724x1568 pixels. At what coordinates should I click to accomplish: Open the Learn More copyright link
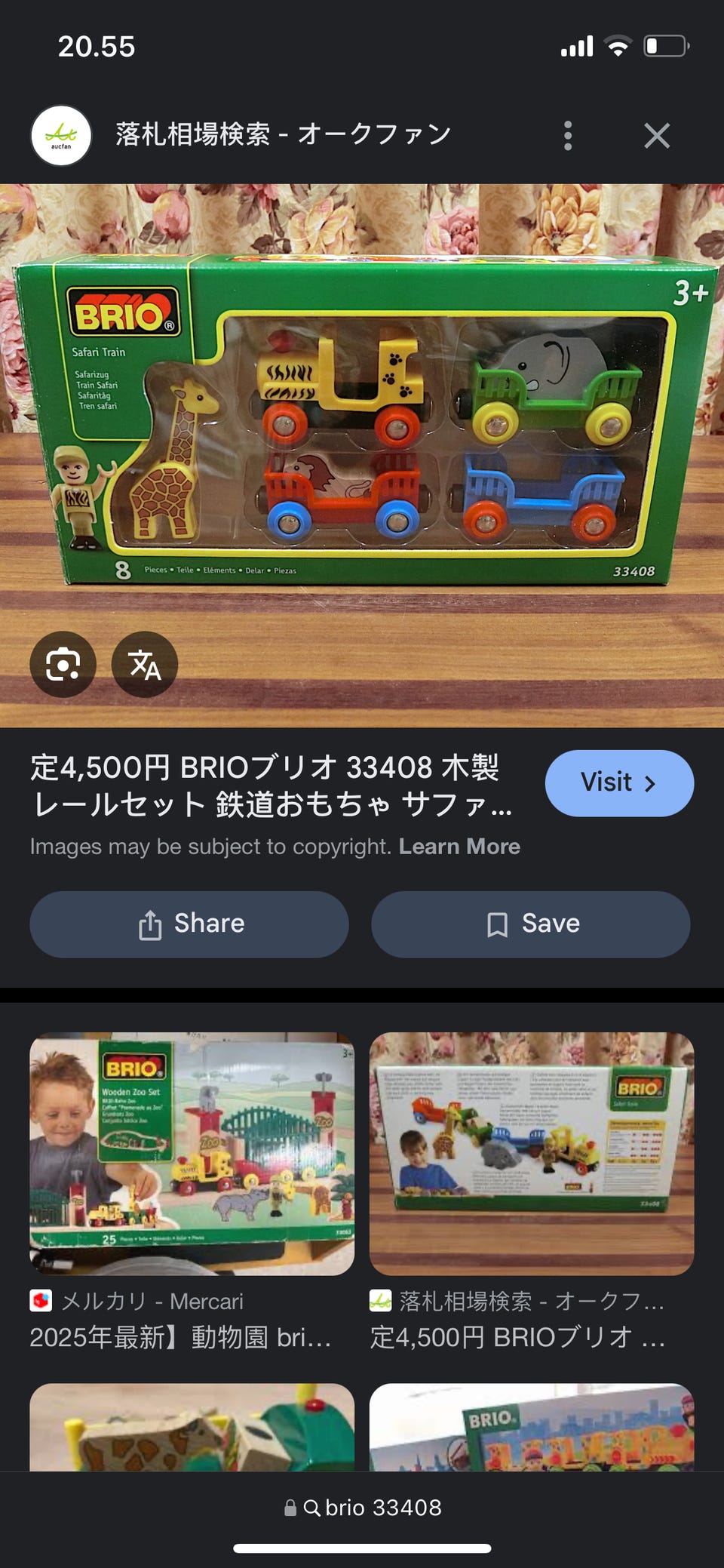click(459, 847)
